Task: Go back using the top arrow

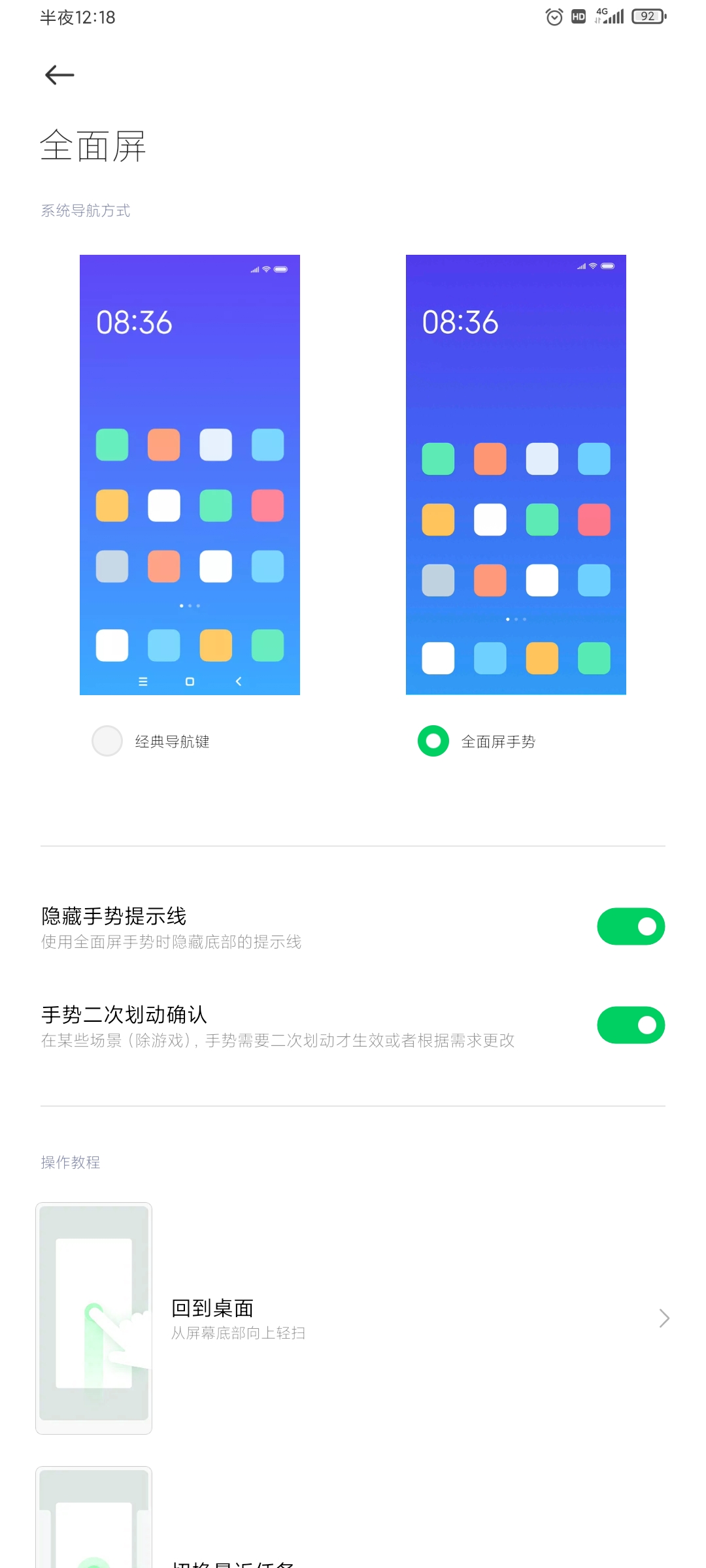Action: [x=59, y=75]
